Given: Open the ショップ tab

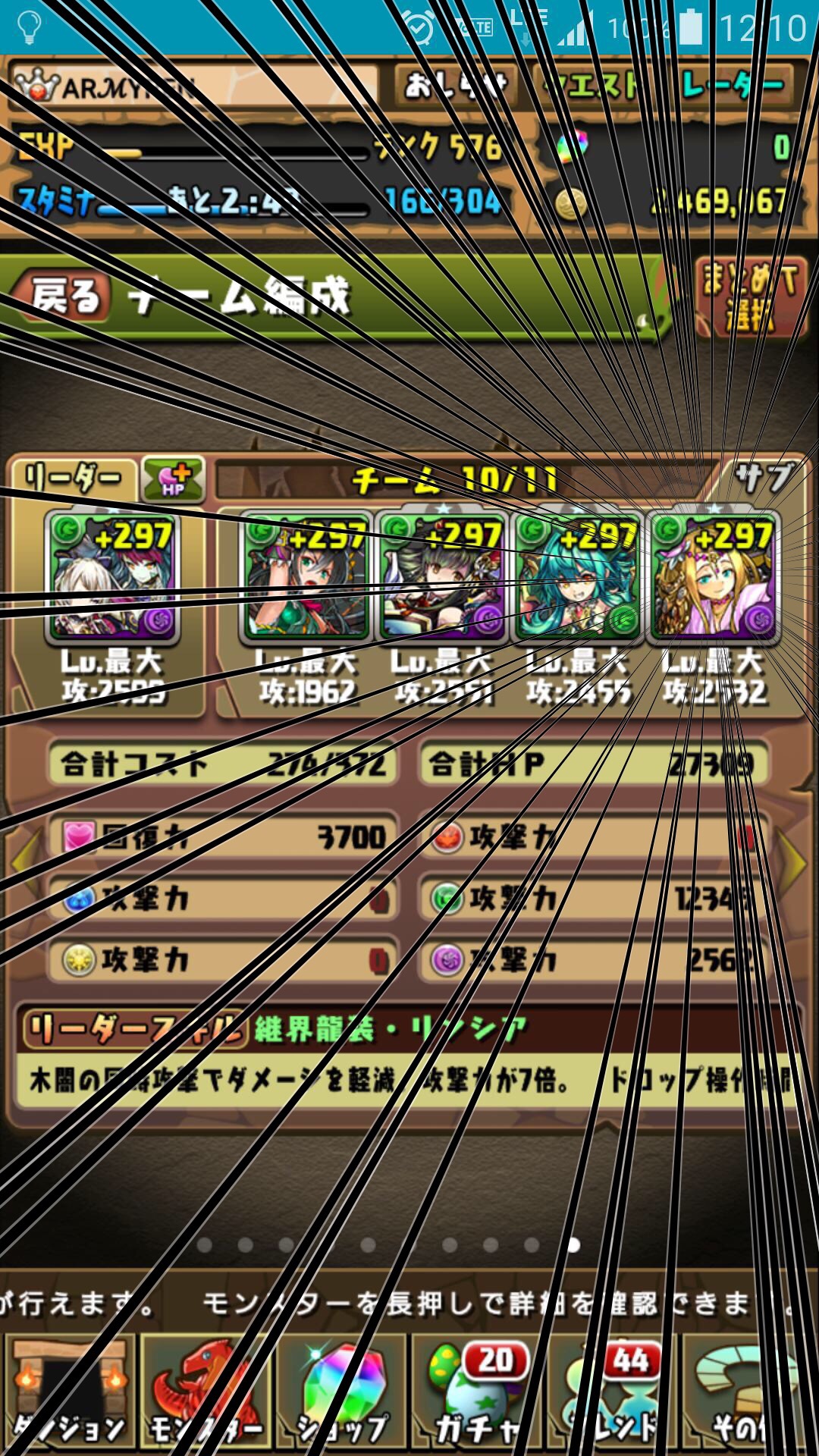Looking at the screenshot, I should 342,1394.
